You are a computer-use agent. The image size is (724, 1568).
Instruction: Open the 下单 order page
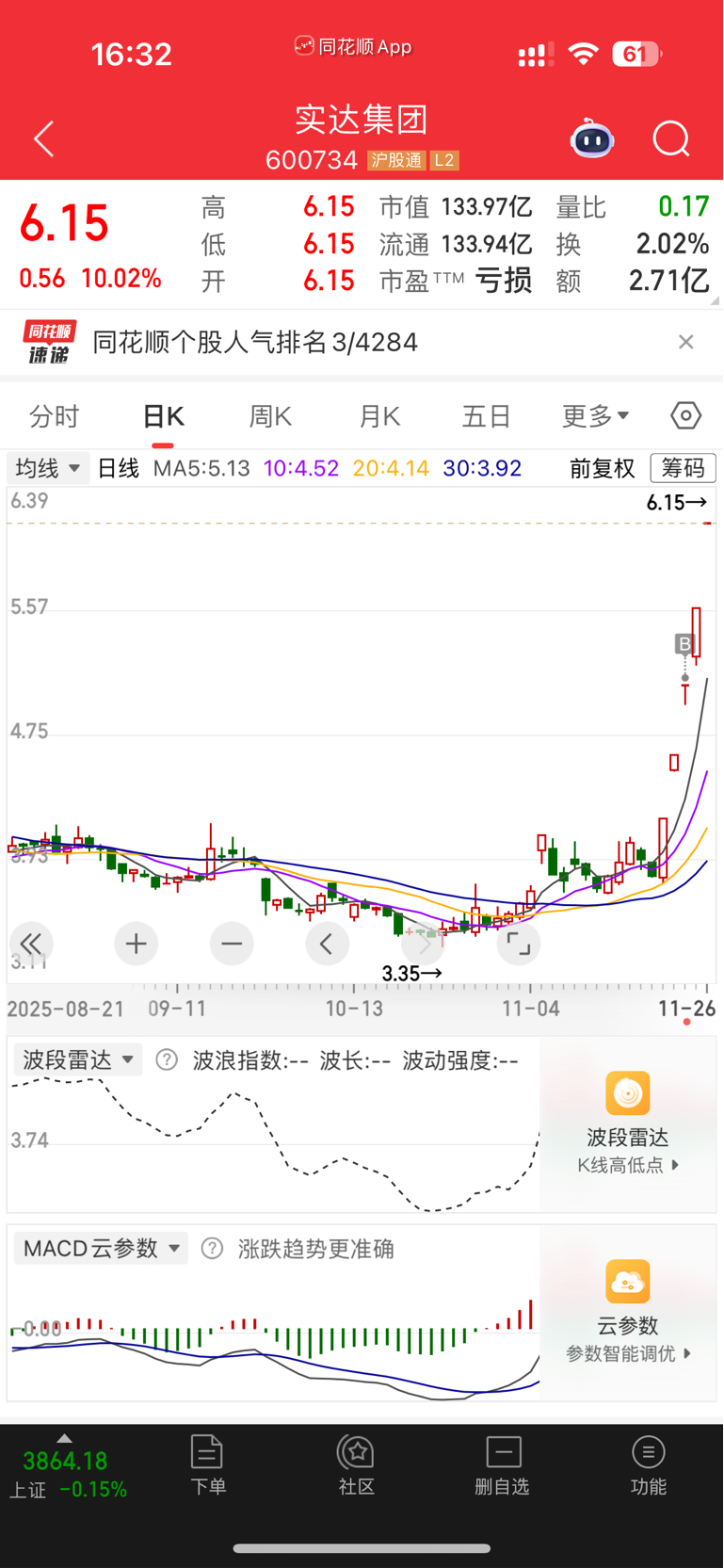point(207,1465)
